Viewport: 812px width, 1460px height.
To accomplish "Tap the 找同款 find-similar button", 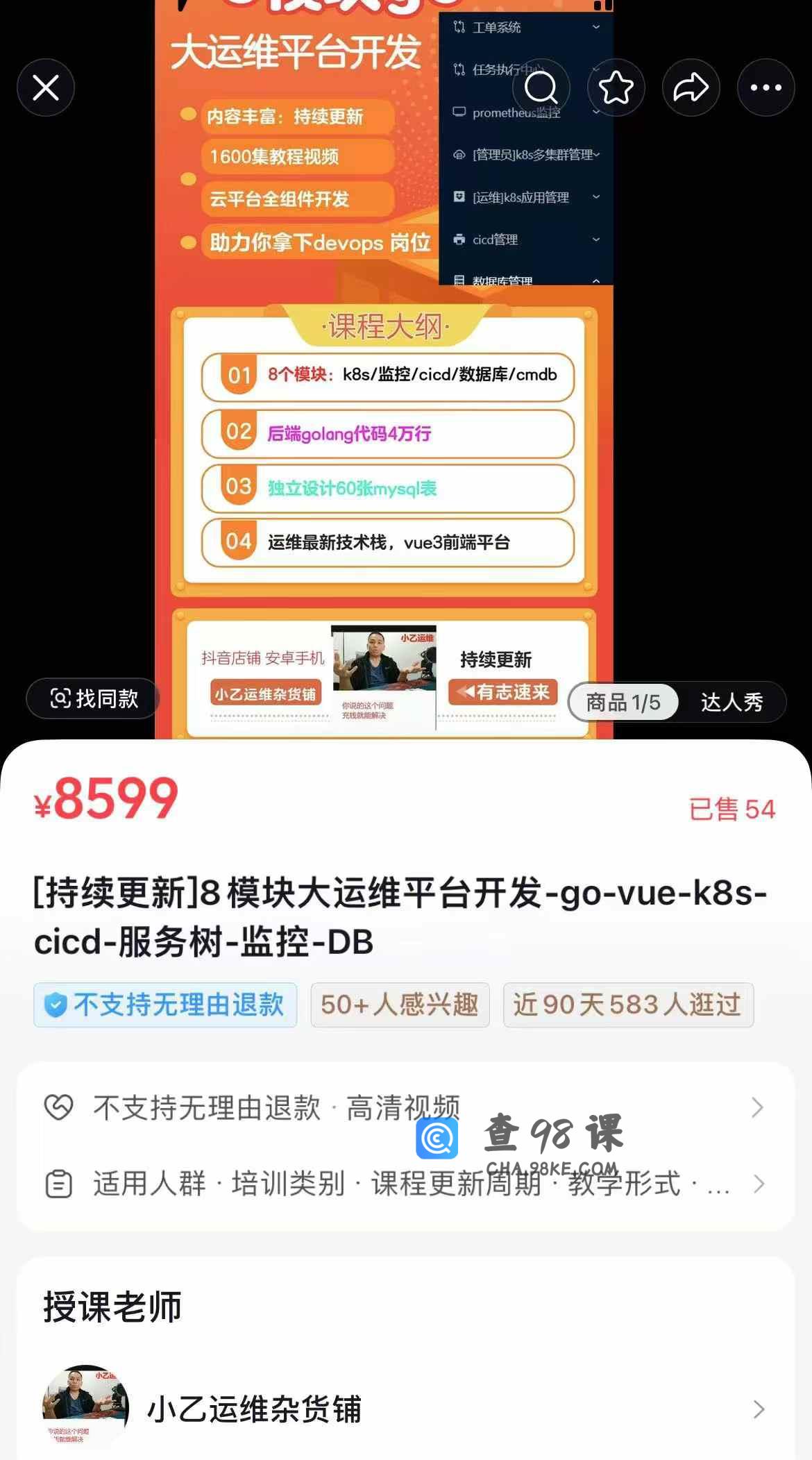I will 94,698.
